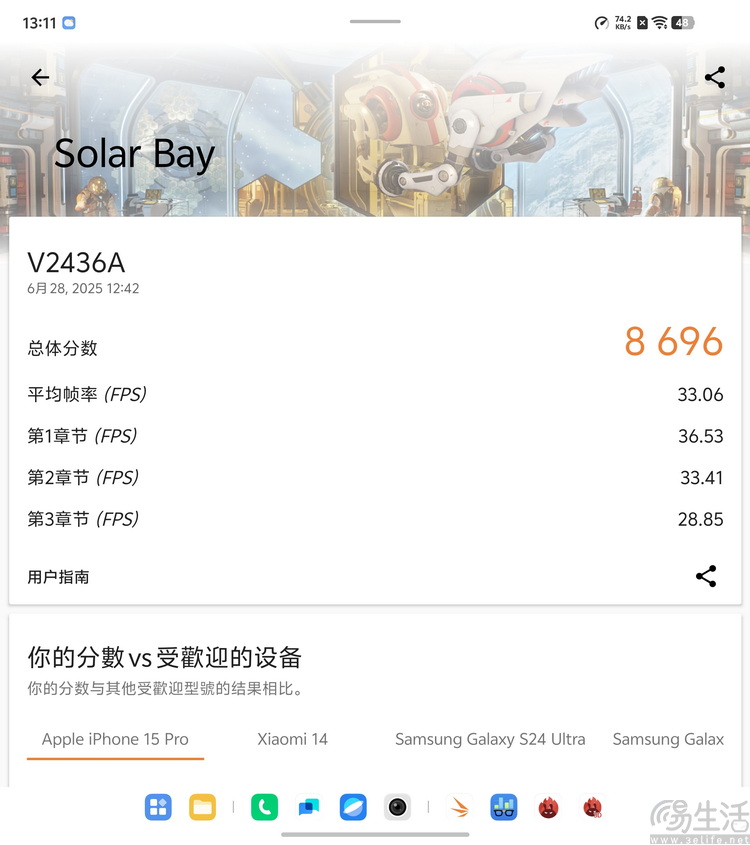Tap the share icon in top right corner
Screen dimensions: 750x845
(x=714, y=77)
